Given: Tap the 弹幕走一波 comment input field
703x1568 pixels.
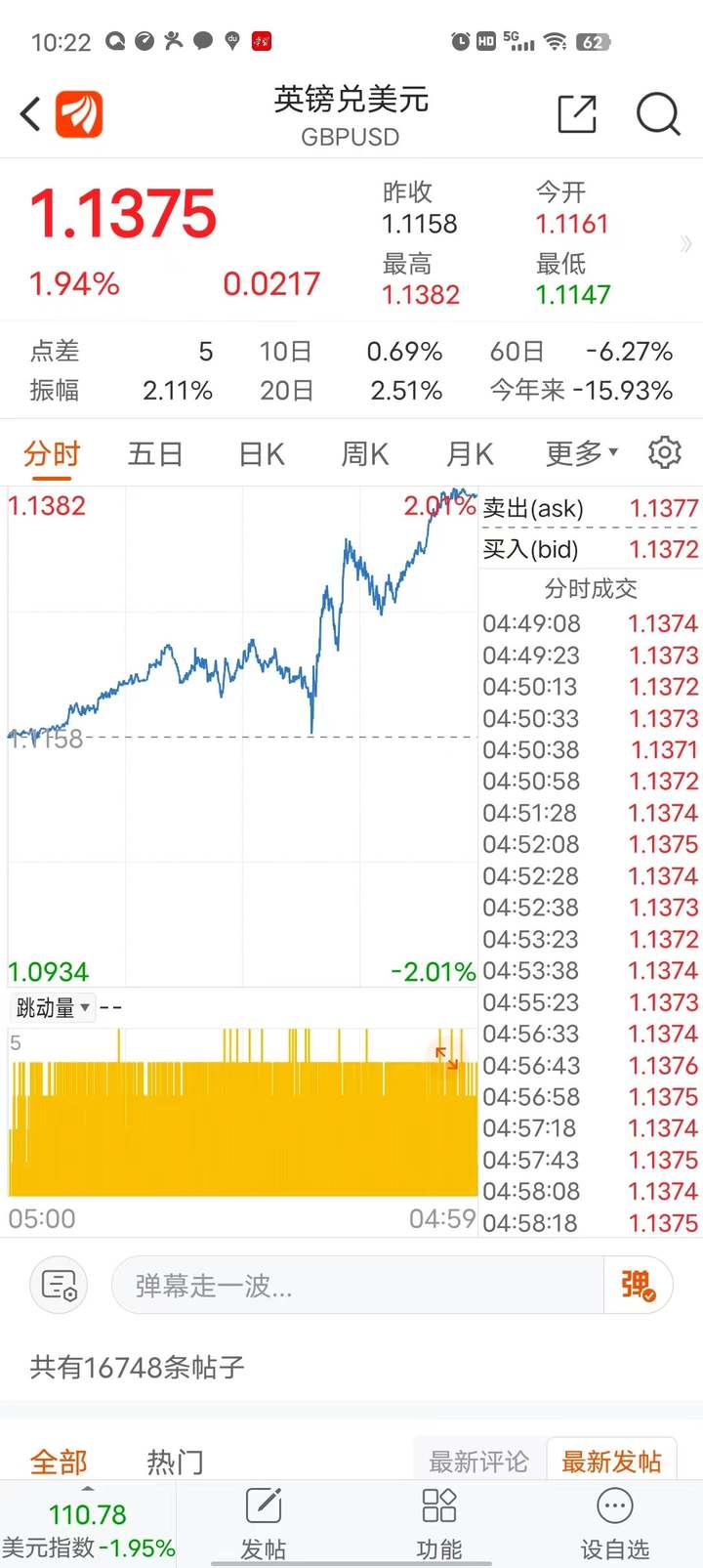Looking at the screenshot, I should tap(342, 1285).
